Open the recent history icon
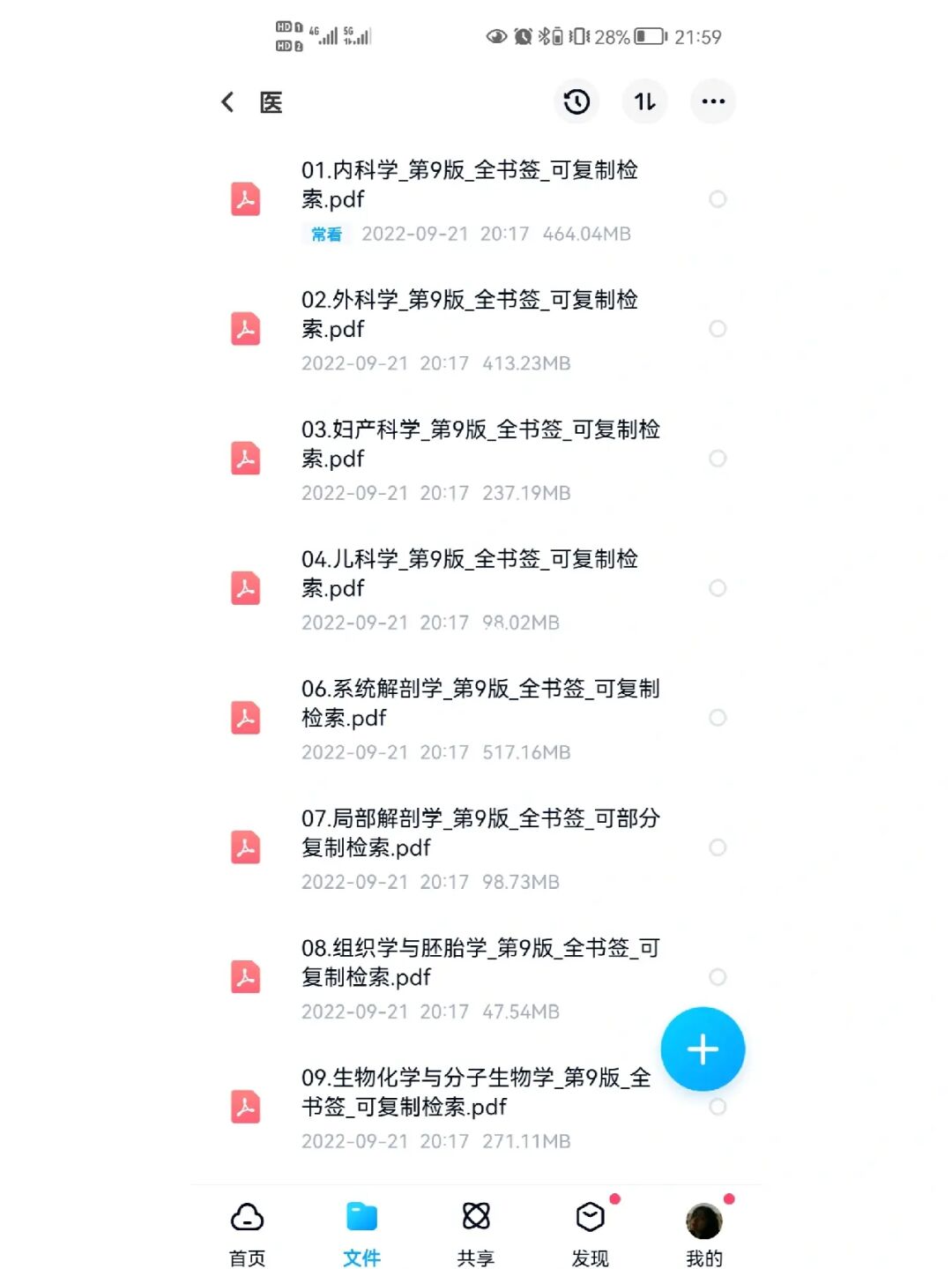The image size is (952, 1269). 576,101
